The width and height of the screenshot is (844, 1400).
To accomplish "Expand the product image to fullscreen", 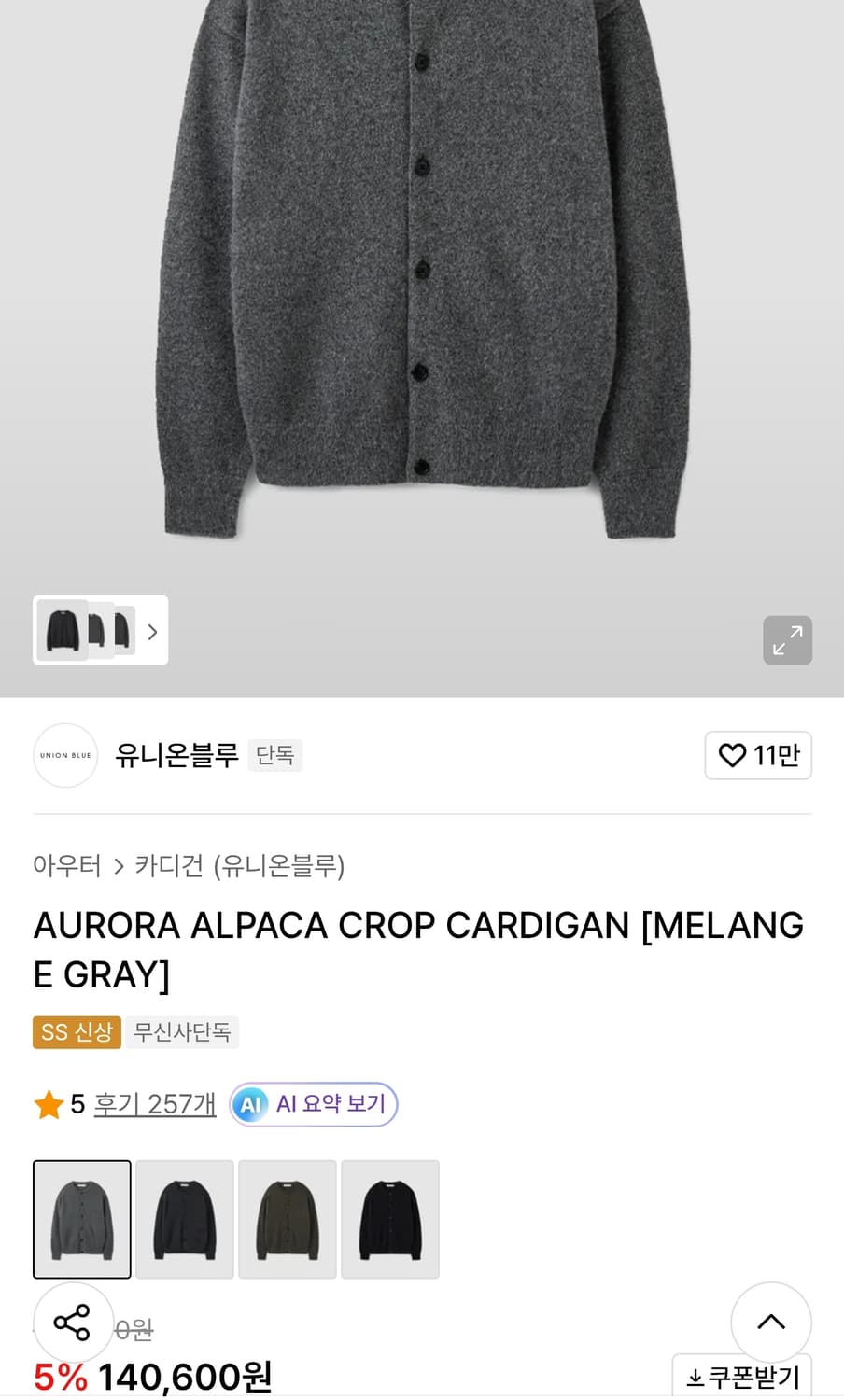I will point(787,640).
